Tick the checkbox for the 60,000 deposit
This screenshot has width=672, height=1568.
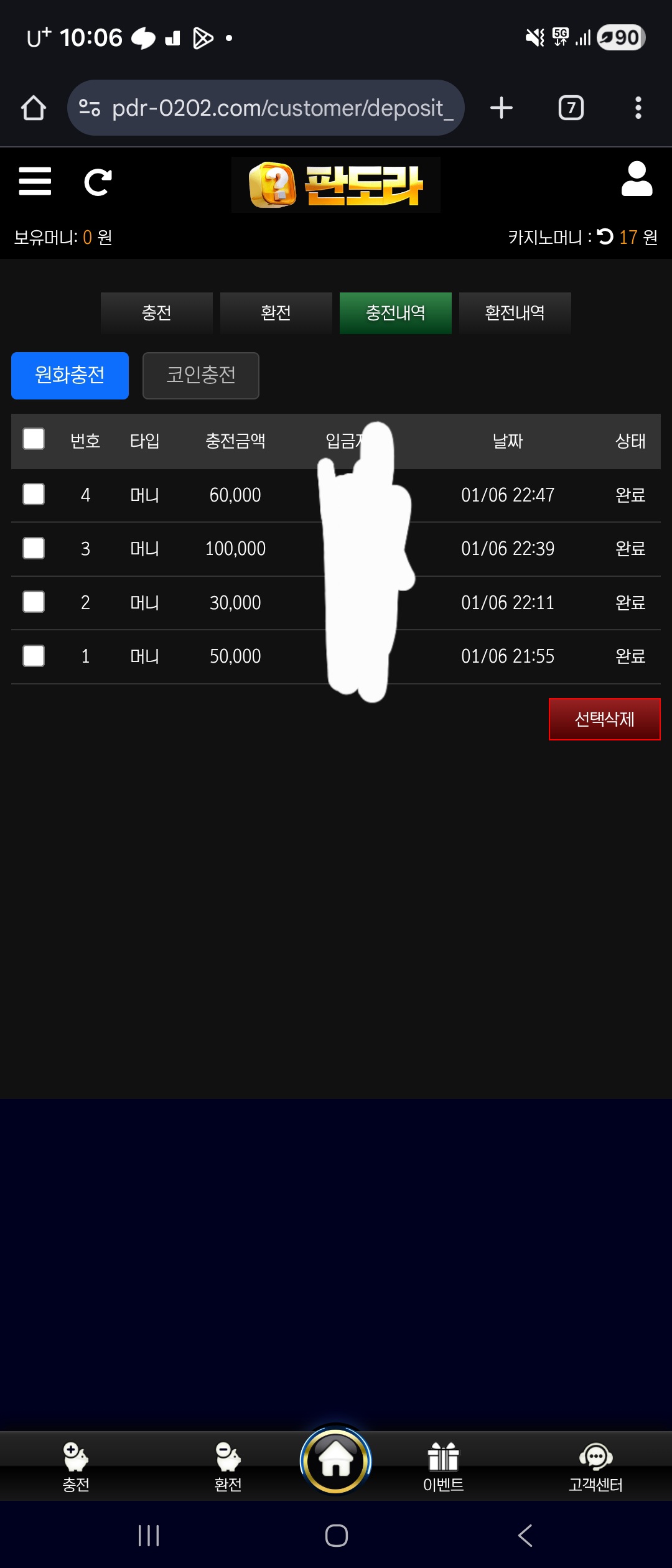pyautogui.click(x=34, y=495)
